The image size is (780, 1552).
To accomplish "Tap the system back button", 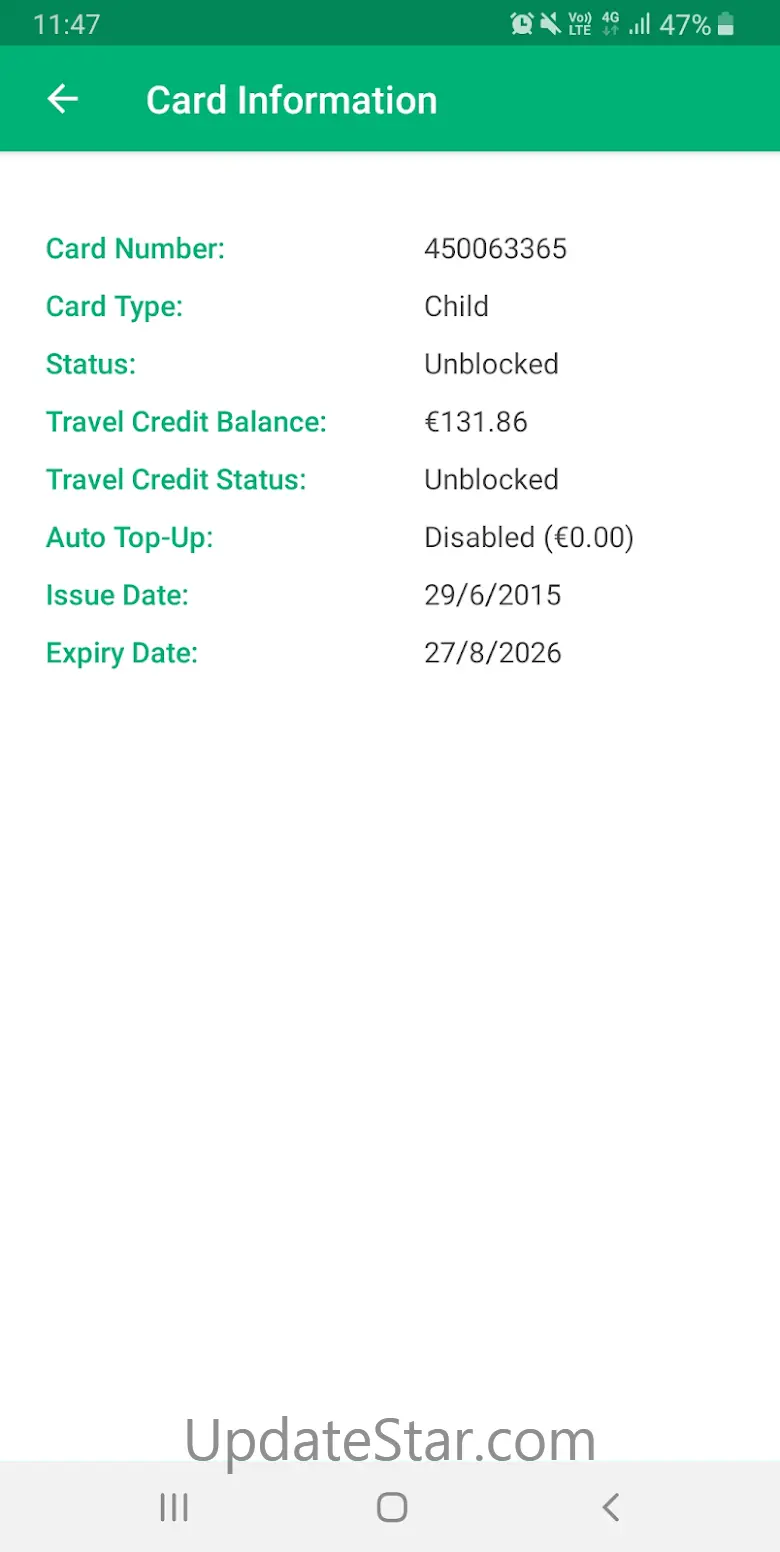I will 610,1507.
